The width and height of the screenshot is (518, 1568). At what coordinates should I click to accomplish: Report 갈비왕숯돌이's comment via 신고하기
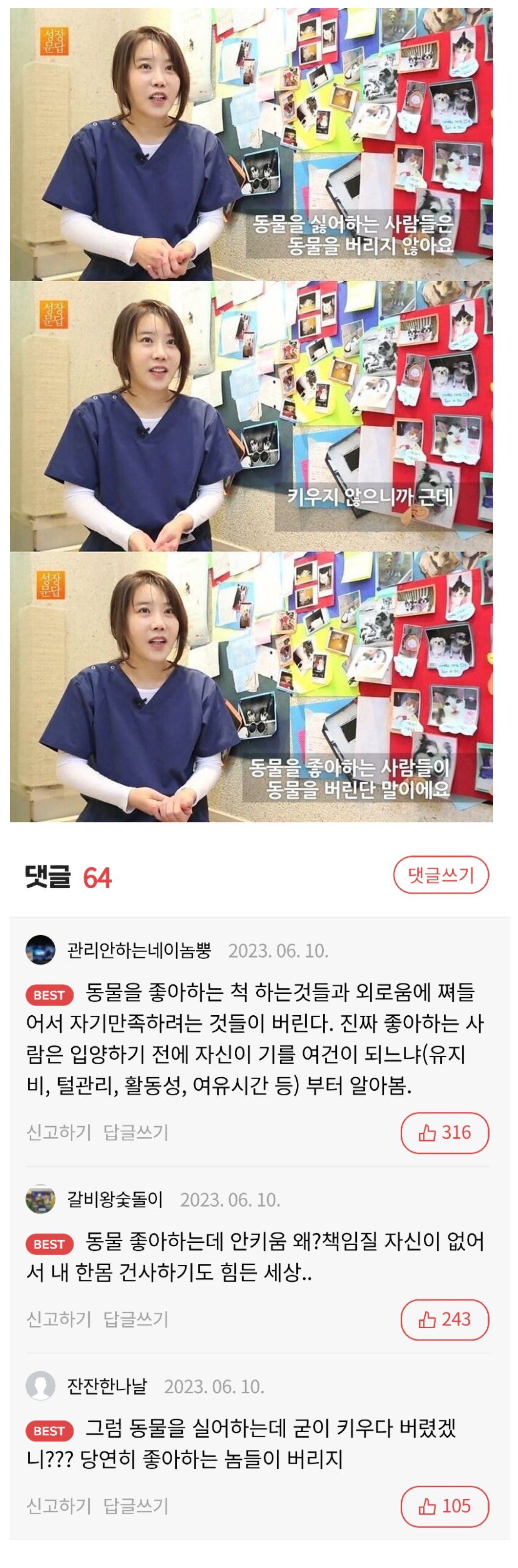pyautogui.click(x=59, y=1319)
